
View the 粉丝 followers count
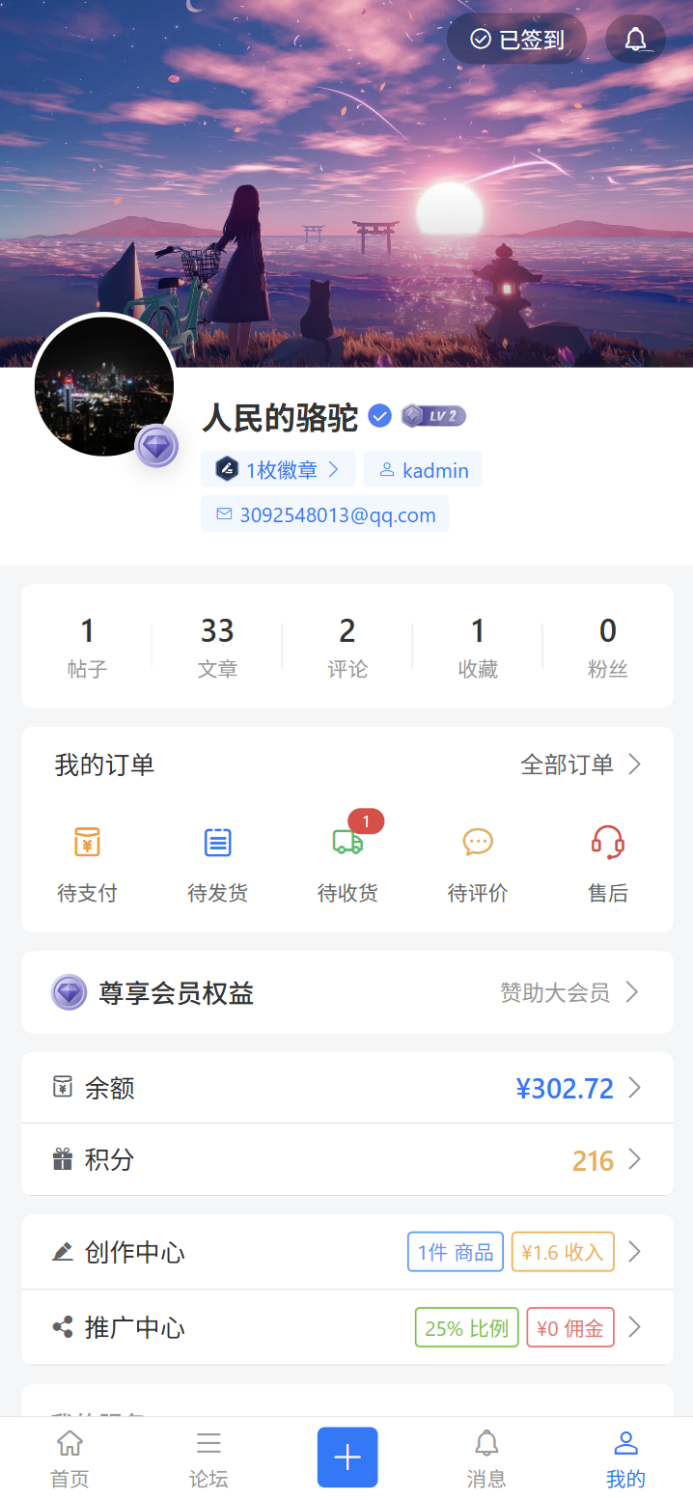coord(607,647)
